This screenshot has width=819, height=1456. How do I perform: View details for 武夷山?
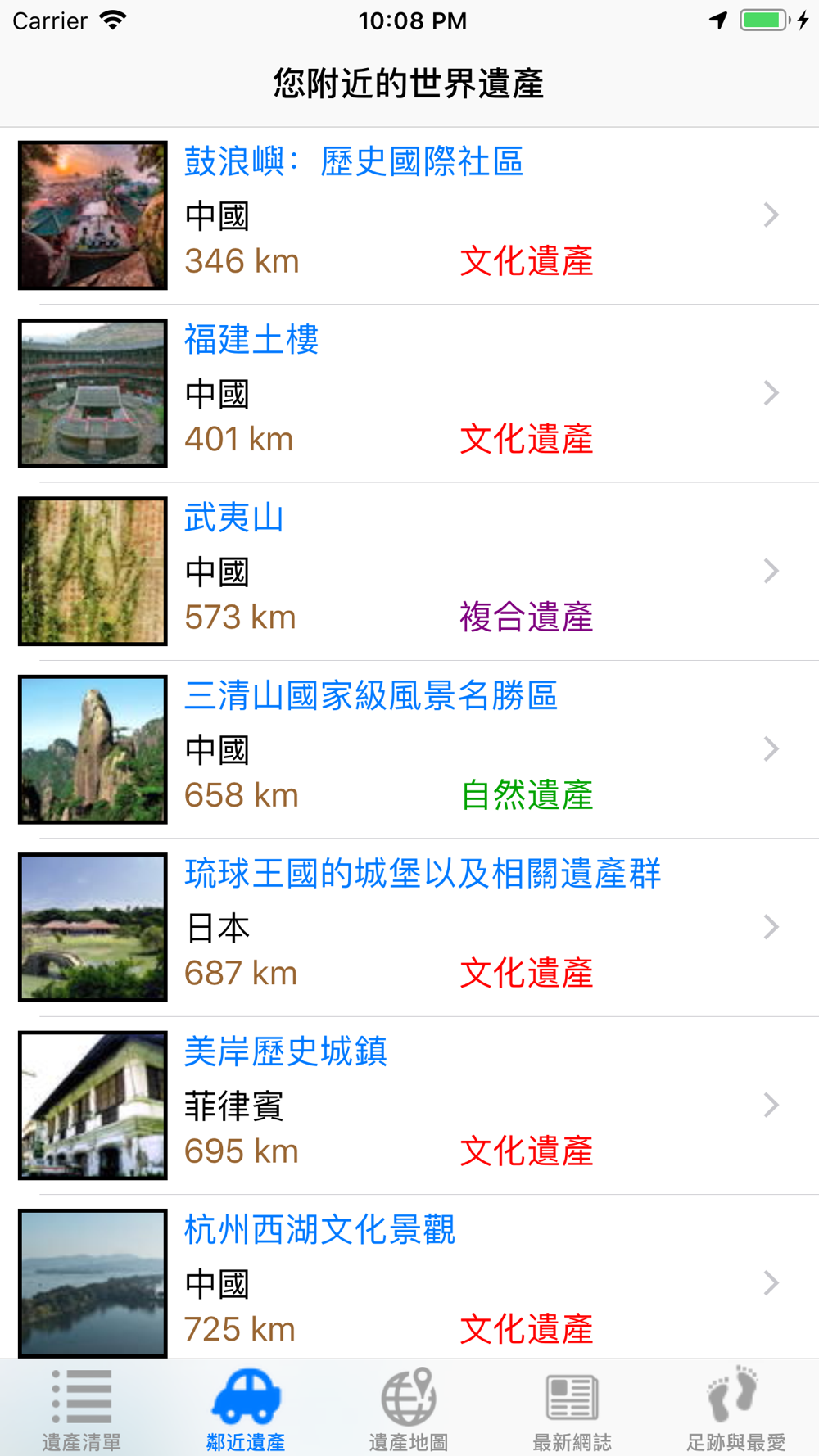coord(409,571)
